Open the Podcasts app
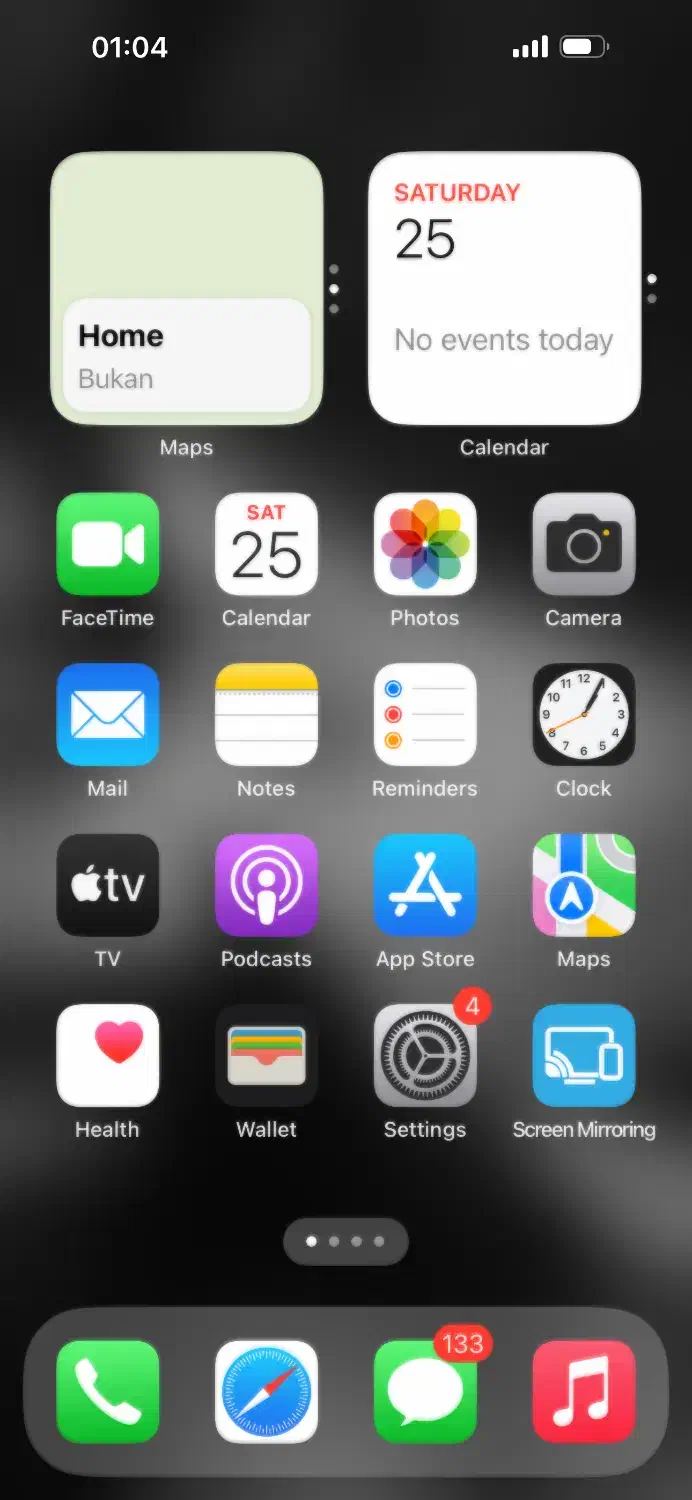The height and width of the screenshot is (1500, 692). 266,885
